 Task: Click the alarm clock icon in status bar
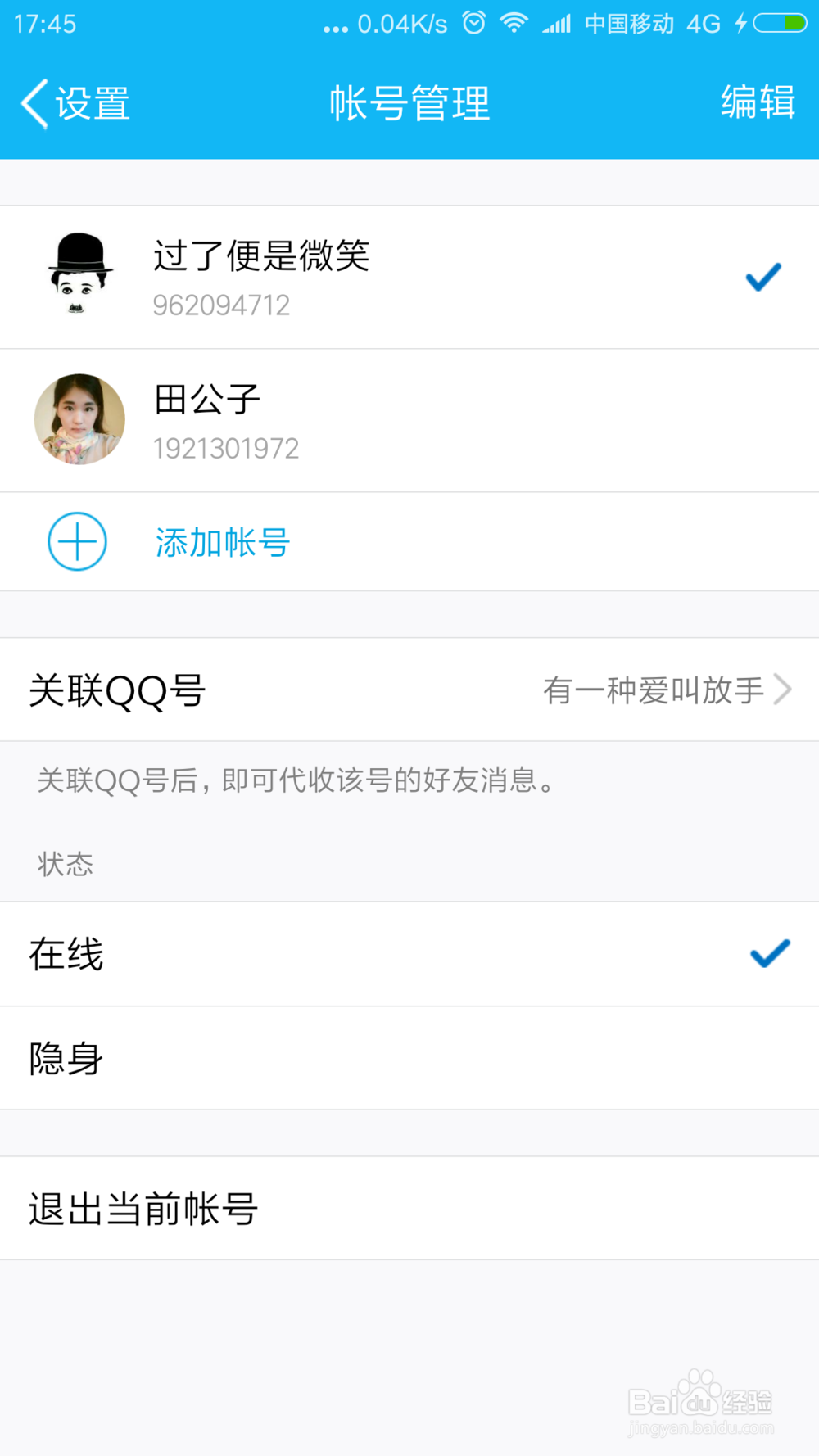(x=473, y=23)
